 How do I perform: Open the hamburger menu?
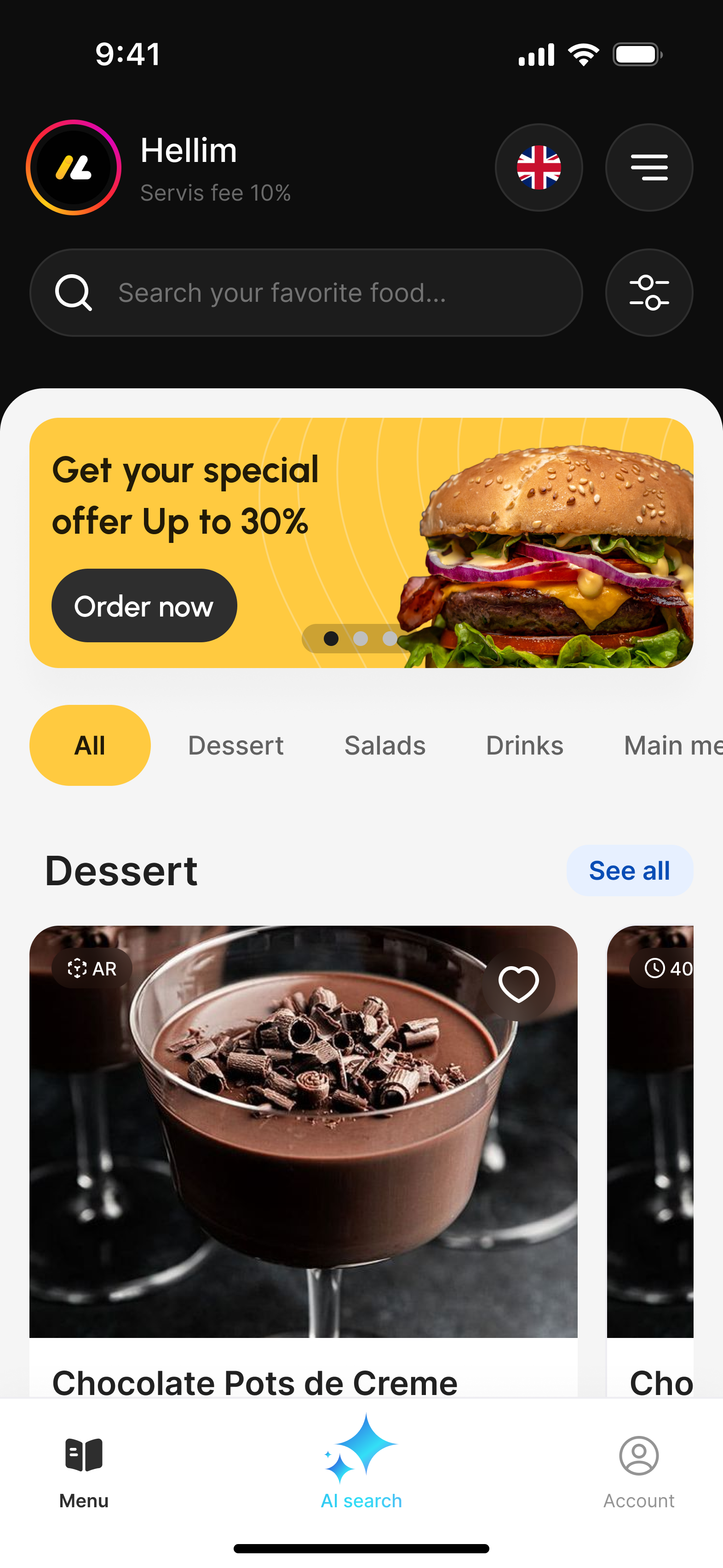point(649,167)
